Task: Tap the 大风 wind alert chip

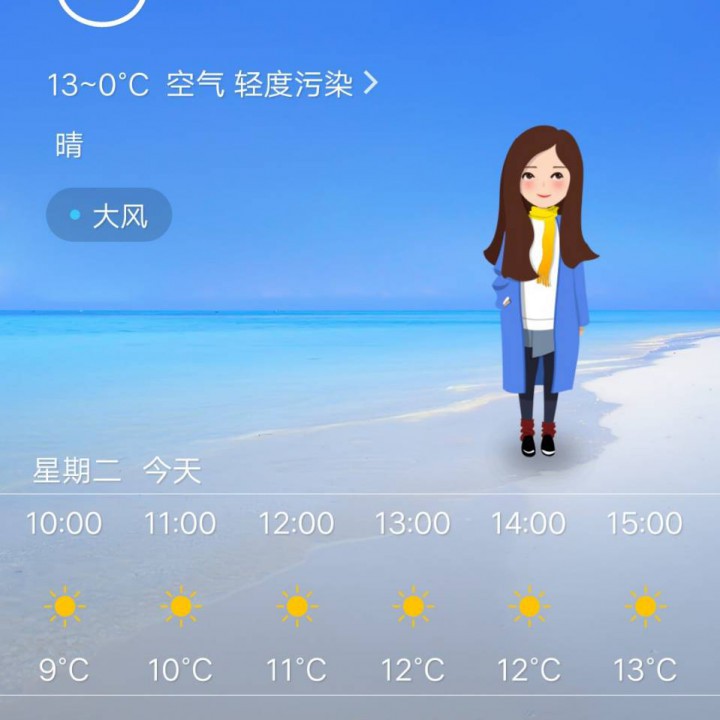Action: tap(109, 215)
